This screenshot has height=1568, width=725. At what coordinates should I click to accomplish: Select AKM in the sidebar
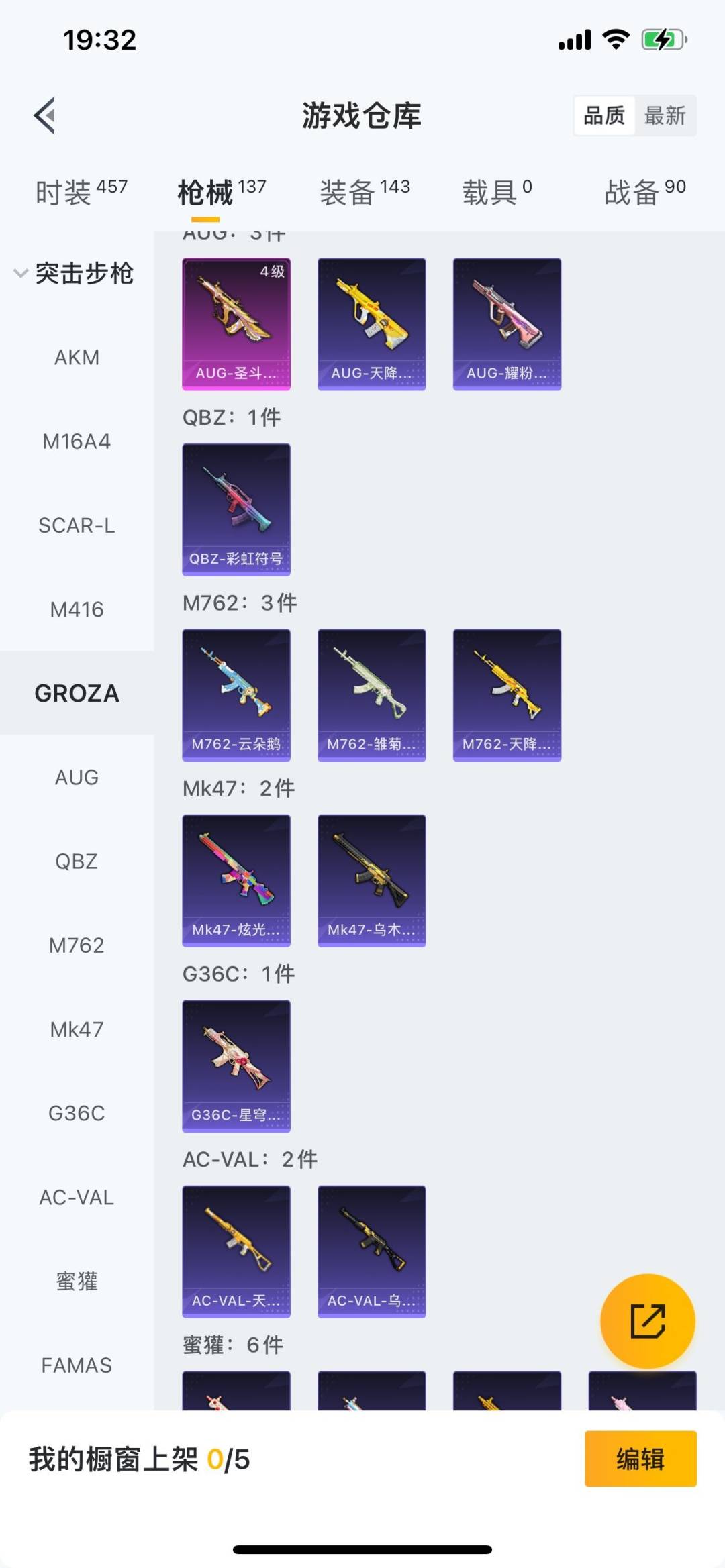tap(77, 358)
